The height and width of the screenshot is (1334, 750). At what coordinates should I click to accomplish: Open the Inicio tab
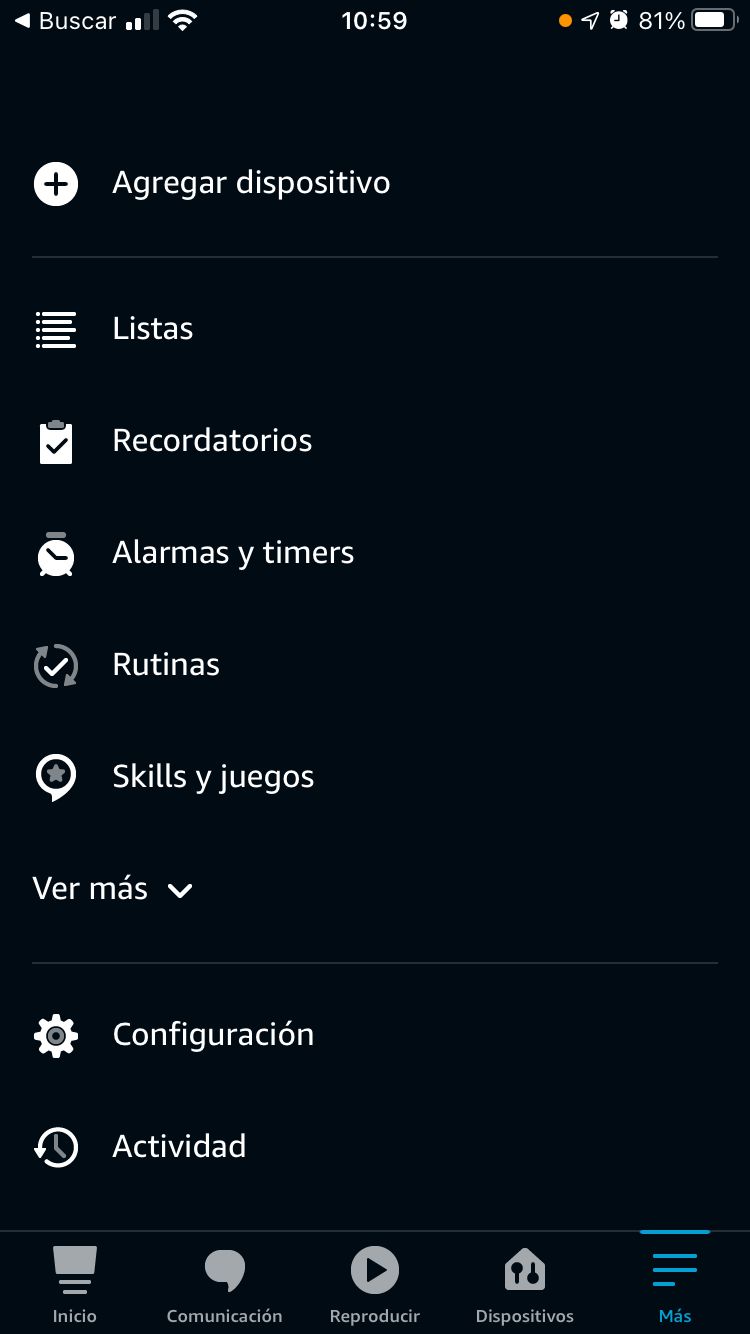pos(74,1283)
